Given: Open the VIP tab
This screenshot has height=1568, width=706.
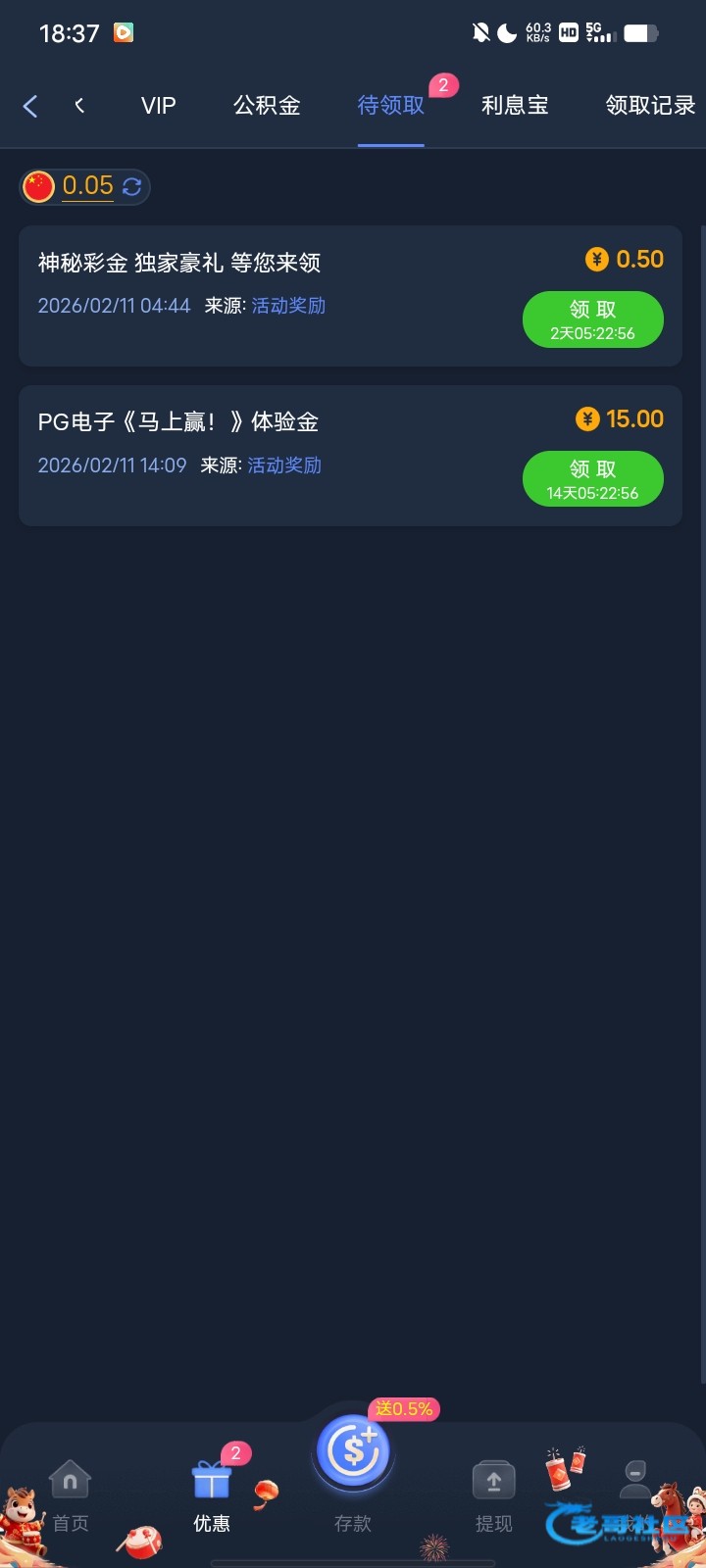Looking at the screenshot, I should coord(158,106).
